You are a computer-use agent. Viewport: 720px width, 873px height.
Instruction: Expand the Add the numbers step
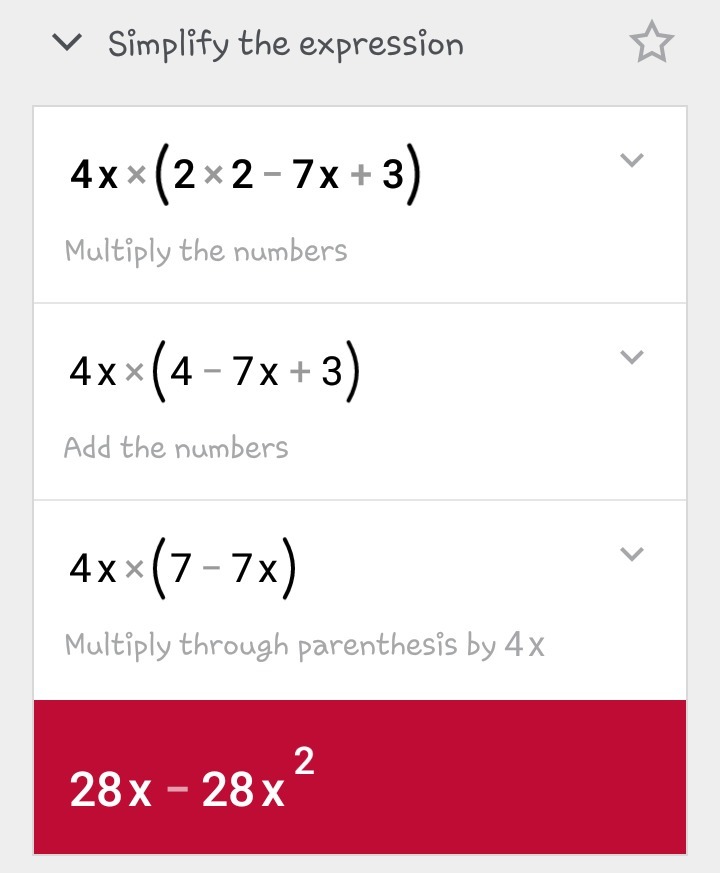click(x=632, y=357)
